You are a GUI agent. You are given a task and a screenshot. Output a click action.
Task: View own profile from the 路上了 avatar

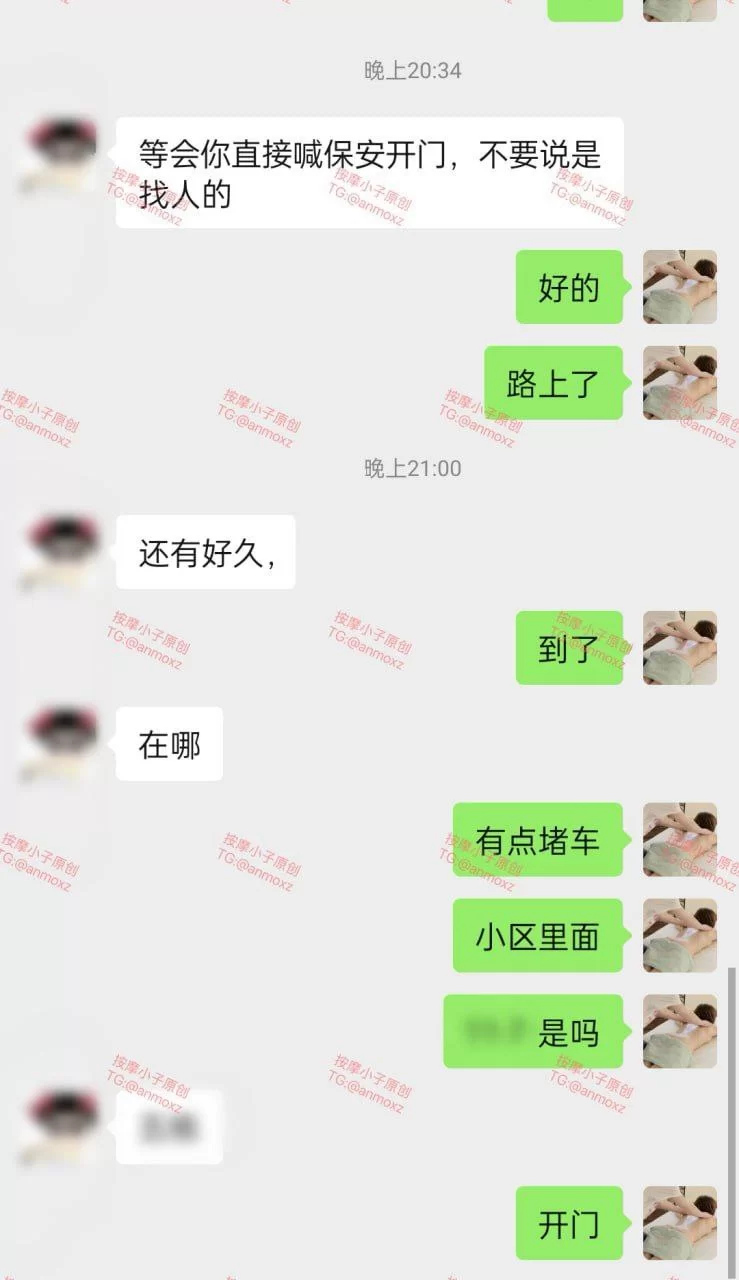pos(679,383)
